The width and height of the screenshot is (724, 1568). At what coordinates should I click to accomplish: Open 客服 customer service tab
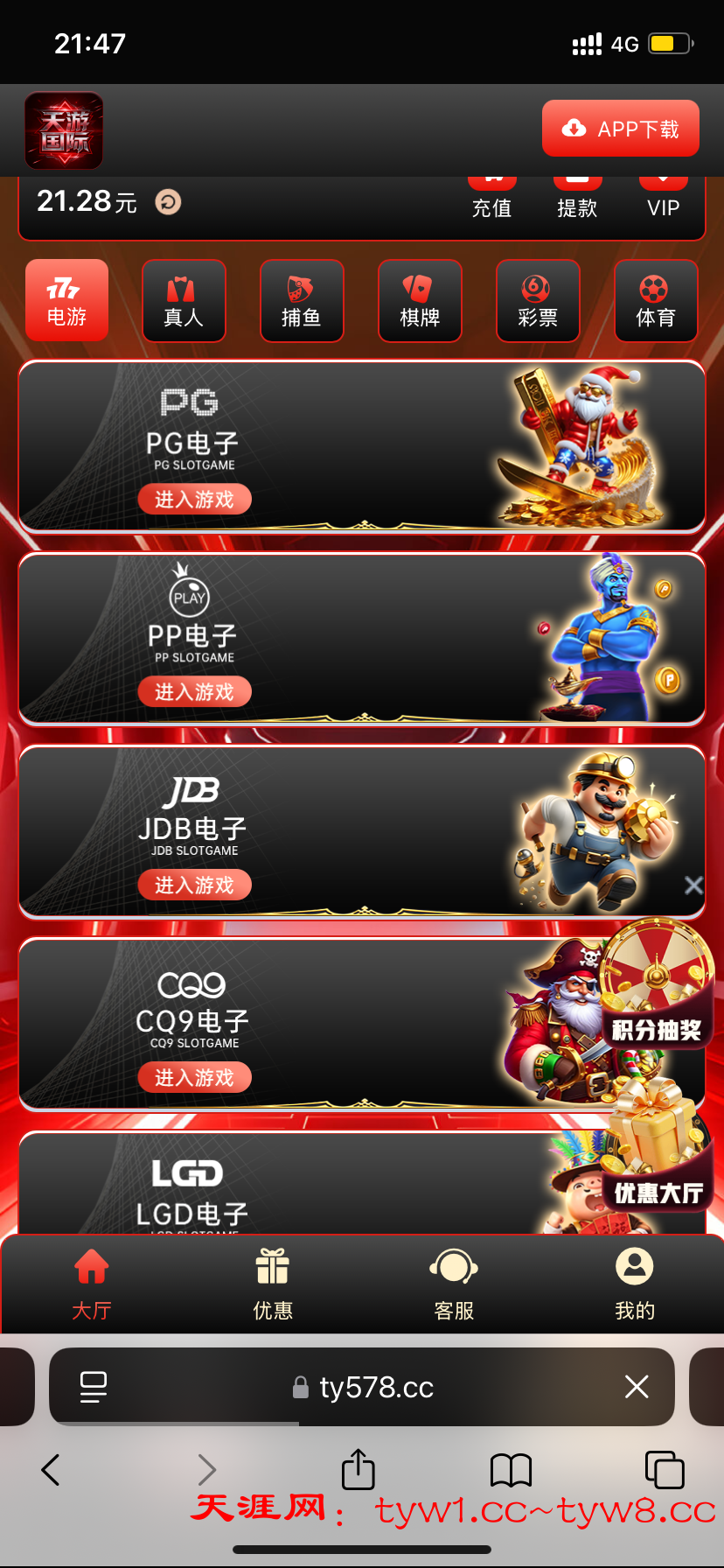pos(454,1283)
